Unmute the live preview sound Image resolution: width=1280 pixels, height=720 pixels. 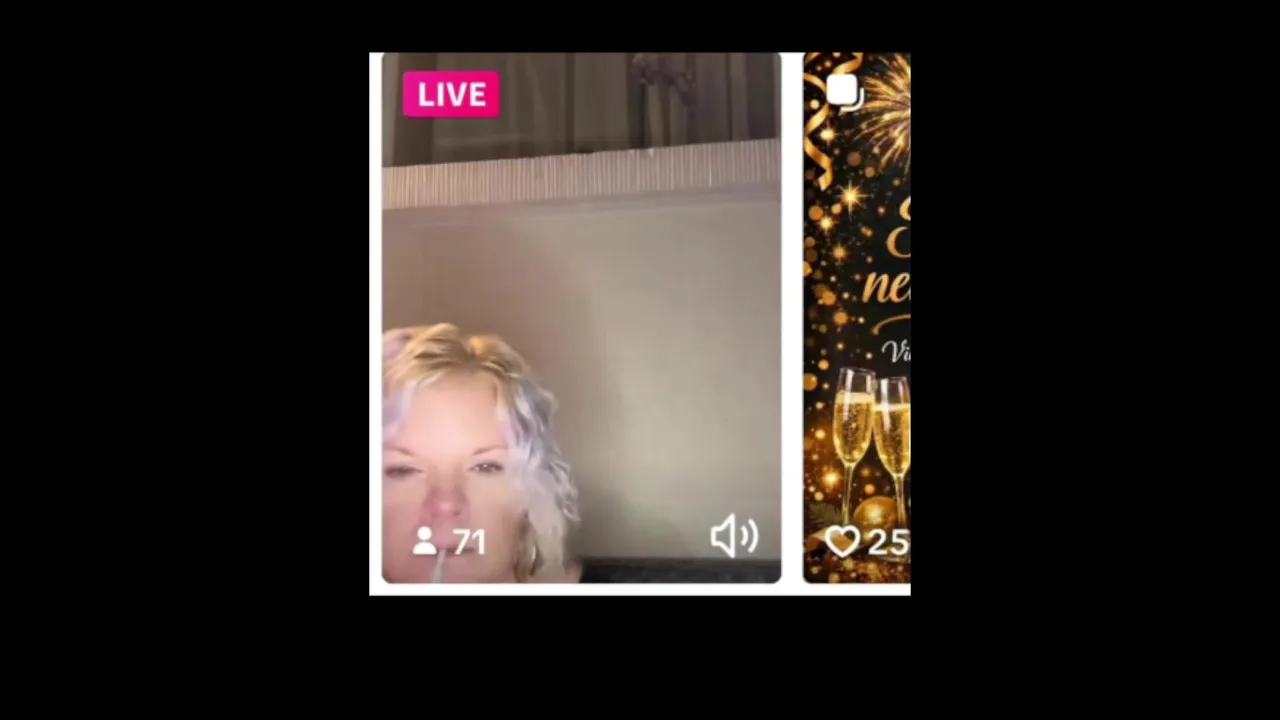tap(734, 537)
